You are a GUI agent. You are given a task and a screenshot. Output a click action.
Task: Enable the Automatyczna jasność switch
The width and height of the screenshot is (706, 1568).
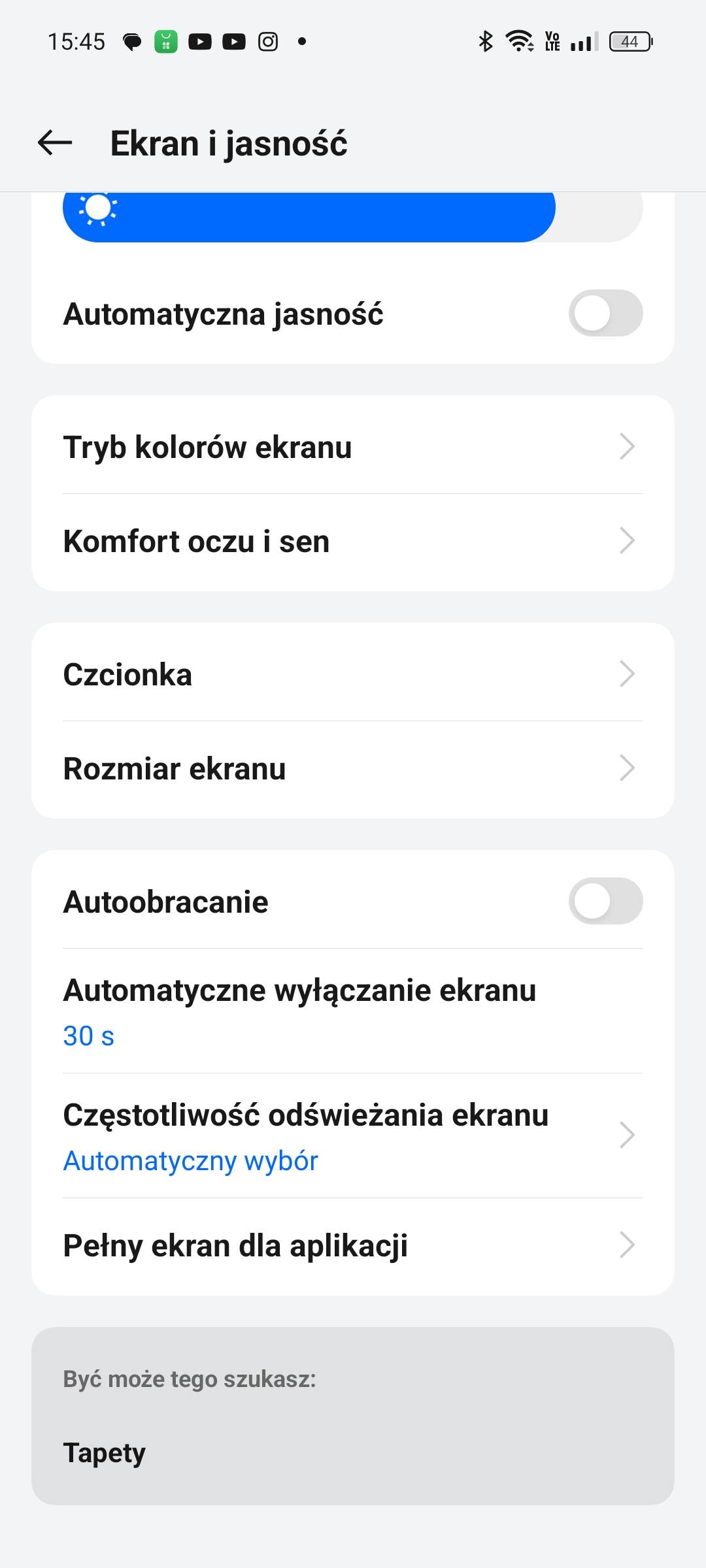pyautogui.click(x=605, y=313)
